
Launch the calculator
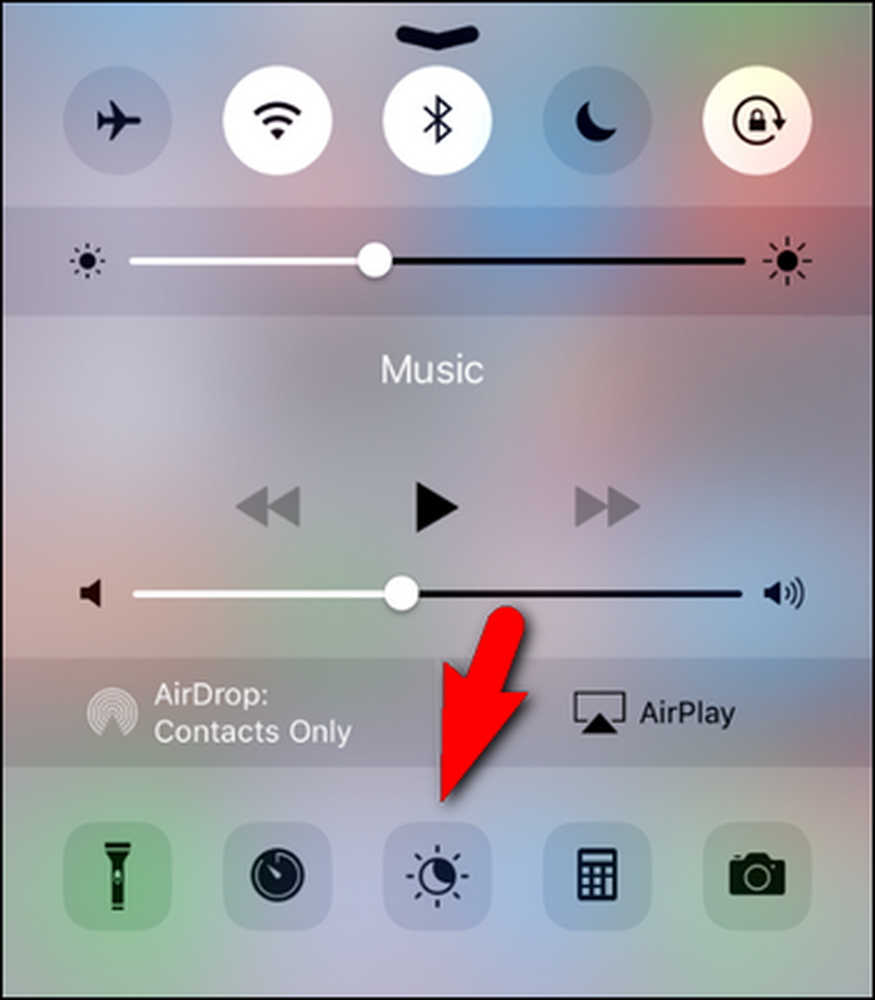point(597,876)
